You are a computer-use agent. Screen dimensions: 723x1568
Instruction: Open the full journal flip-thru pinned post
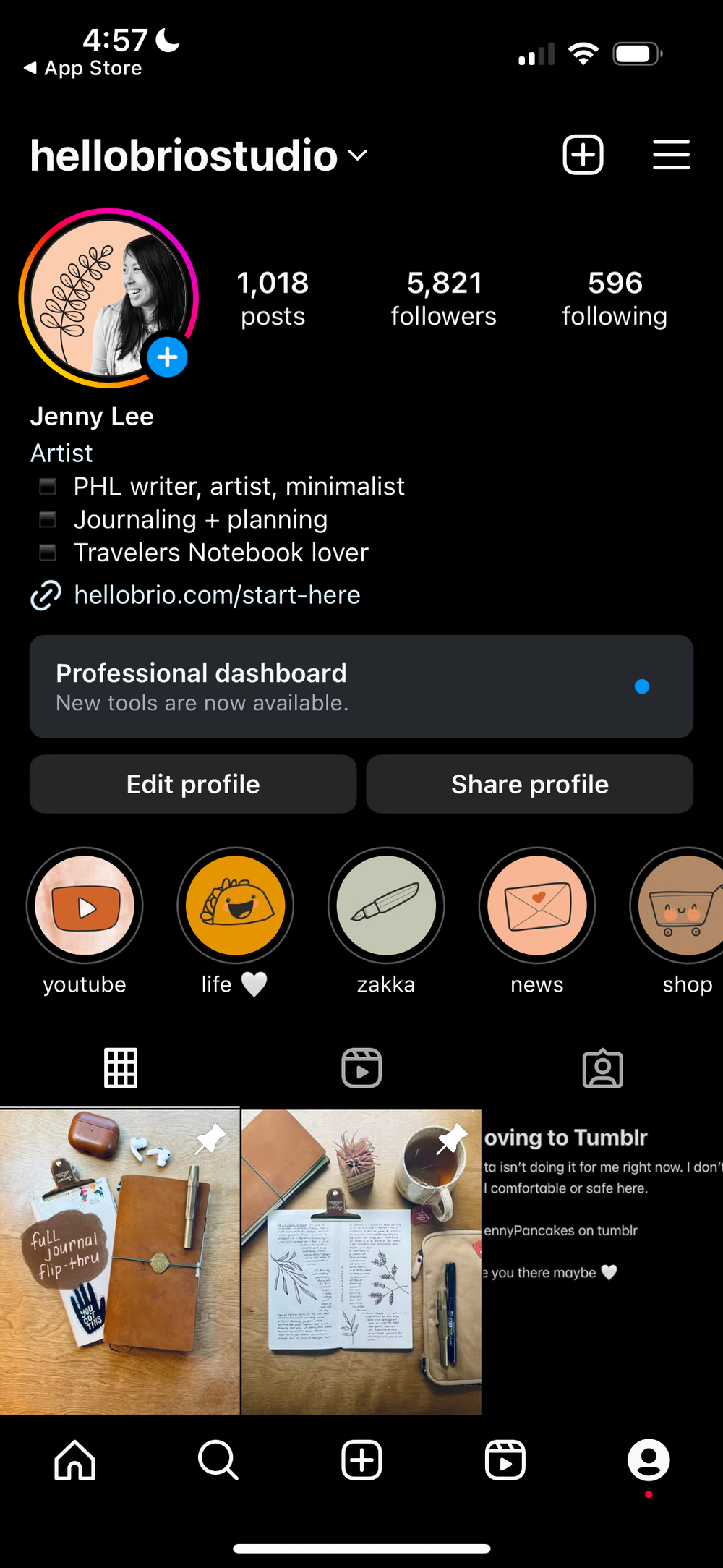click(x=119, y=1262)
